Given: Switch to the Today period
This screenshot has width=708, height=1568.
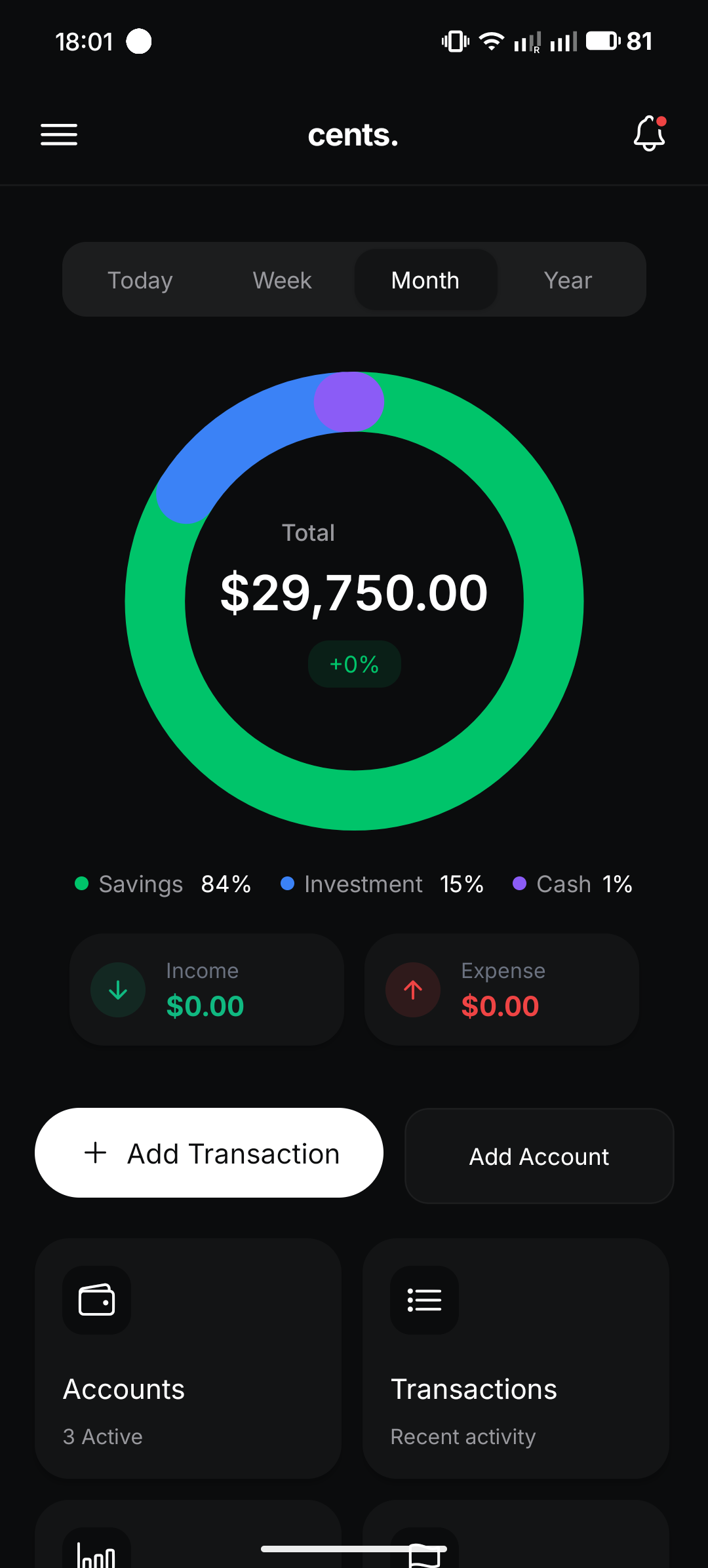Looking at the screenshot, I should click(140, 280).
